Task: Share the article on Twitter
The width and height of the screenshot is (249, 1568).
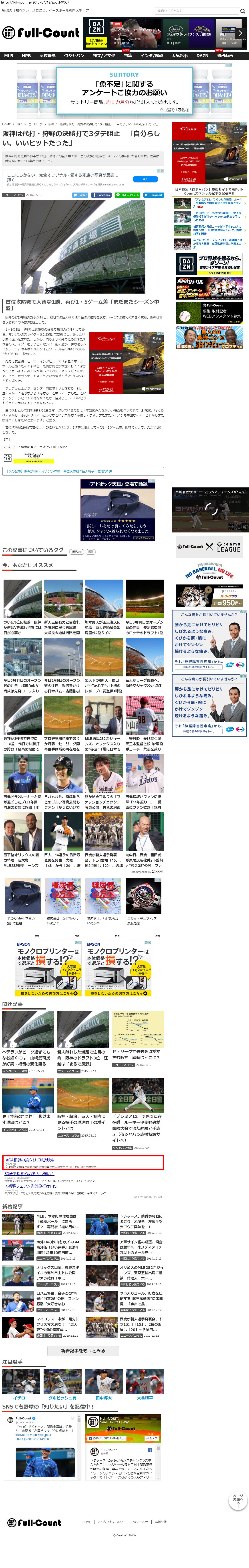Action: click(80, 195)
